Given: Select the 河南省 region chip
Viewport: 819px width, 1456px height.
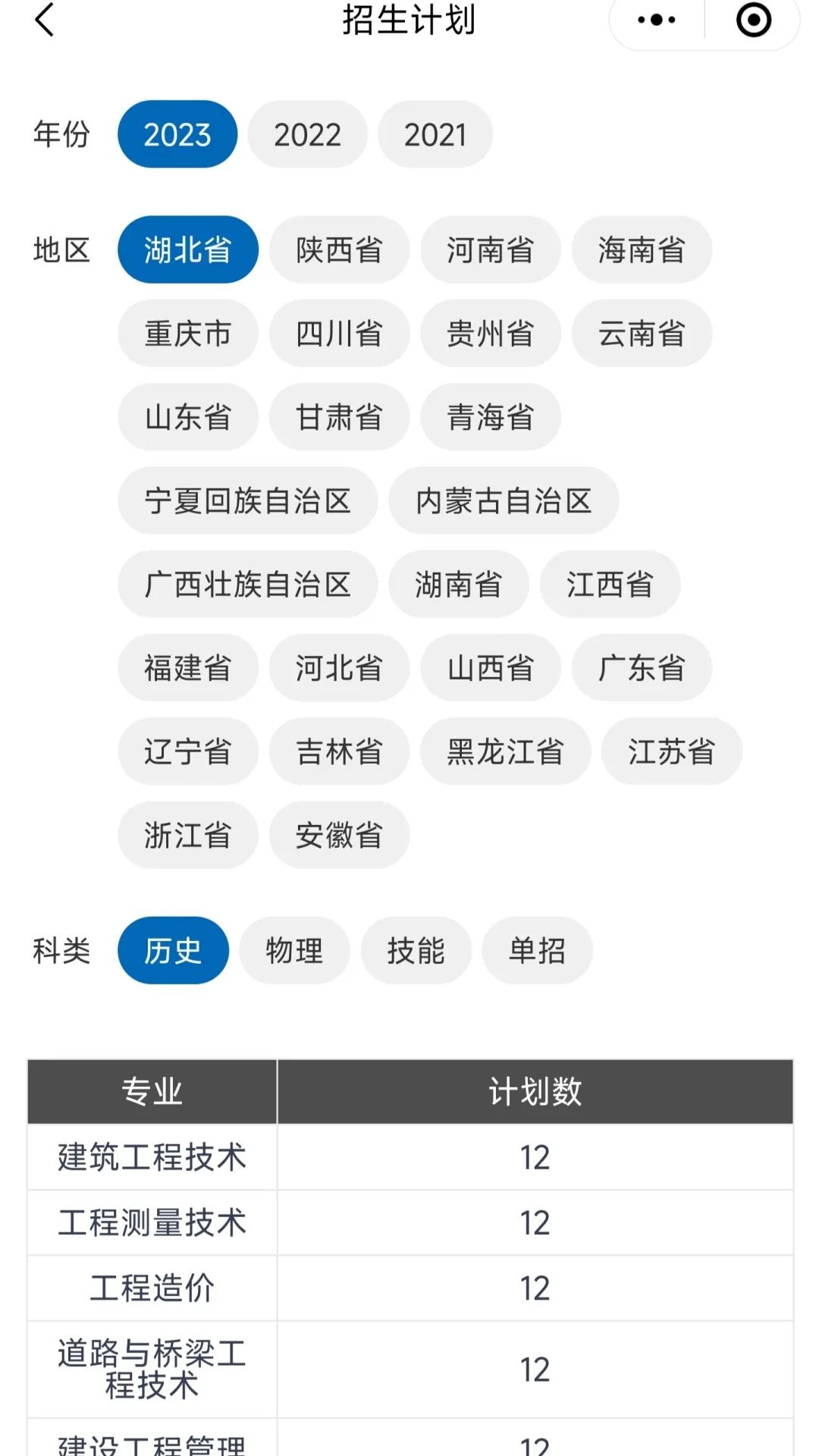Looking at the screenshot, I should click(490, 250).
